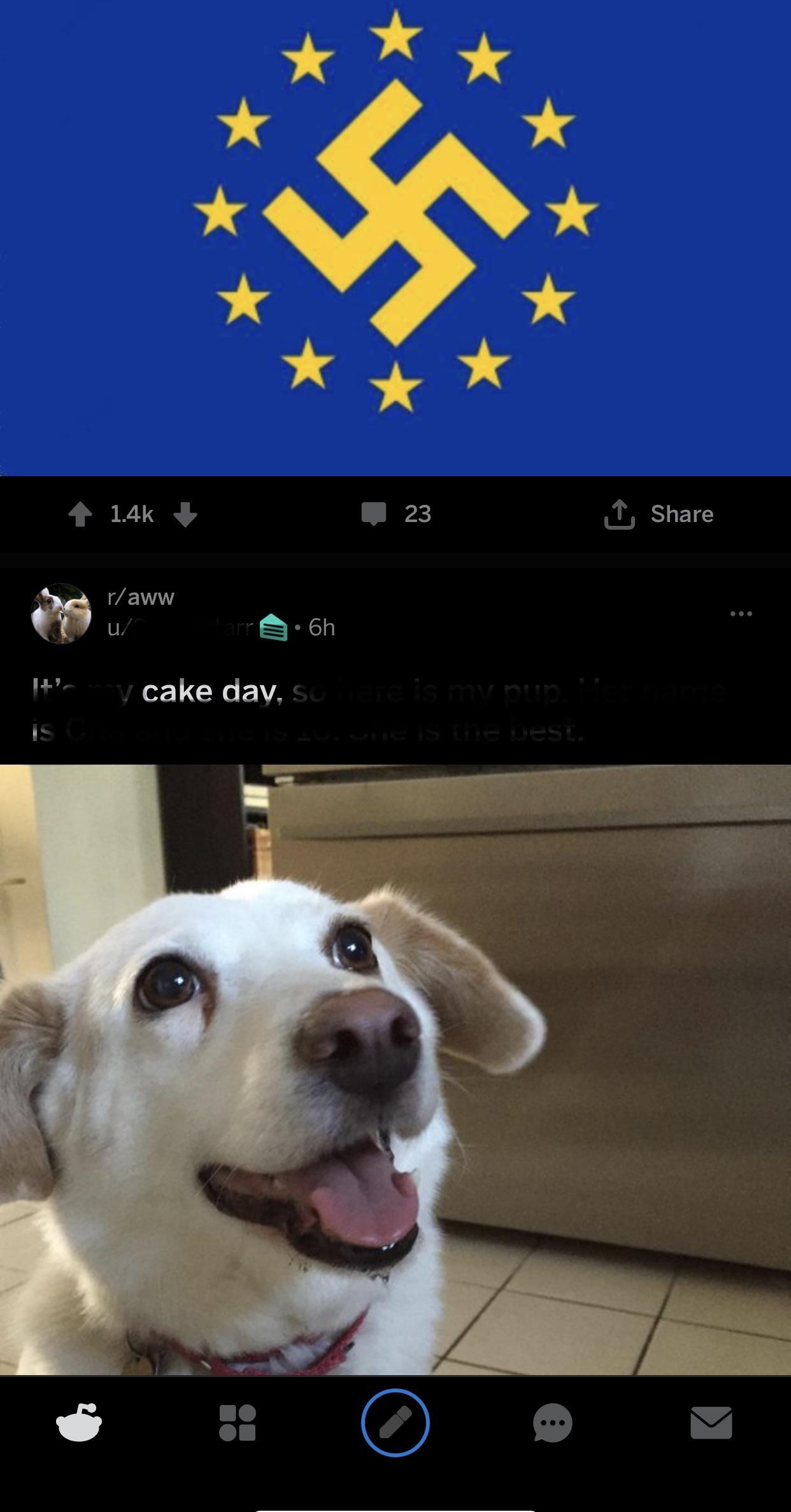Share the top post
Screen dimensions: 791x1512
coord(659,514)
